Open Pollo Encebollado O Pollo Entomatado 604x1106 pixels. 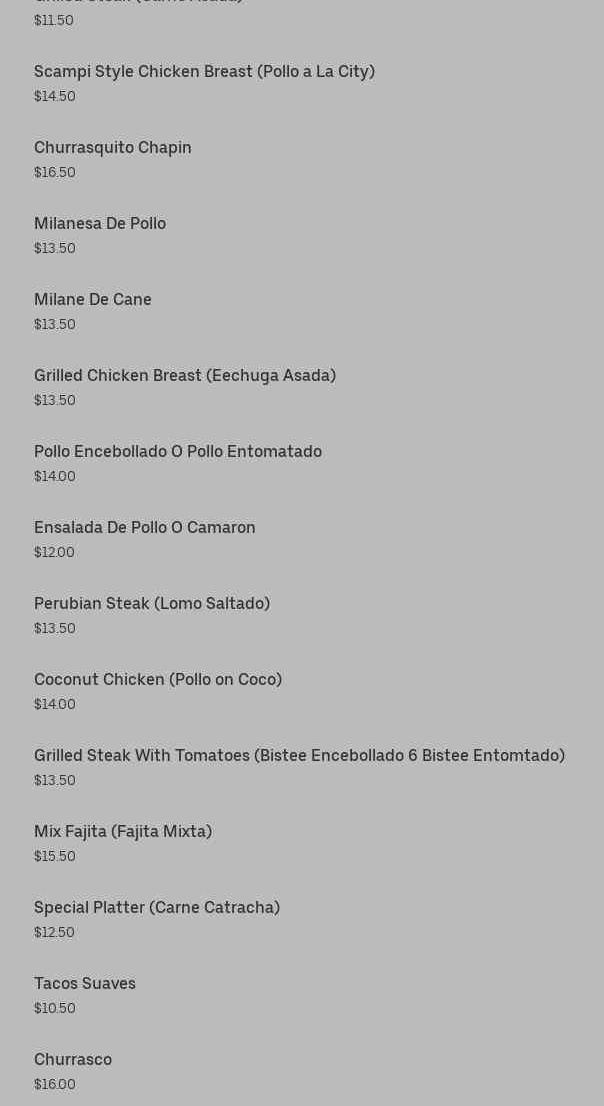pyautogui.click(x=178, y=452)
